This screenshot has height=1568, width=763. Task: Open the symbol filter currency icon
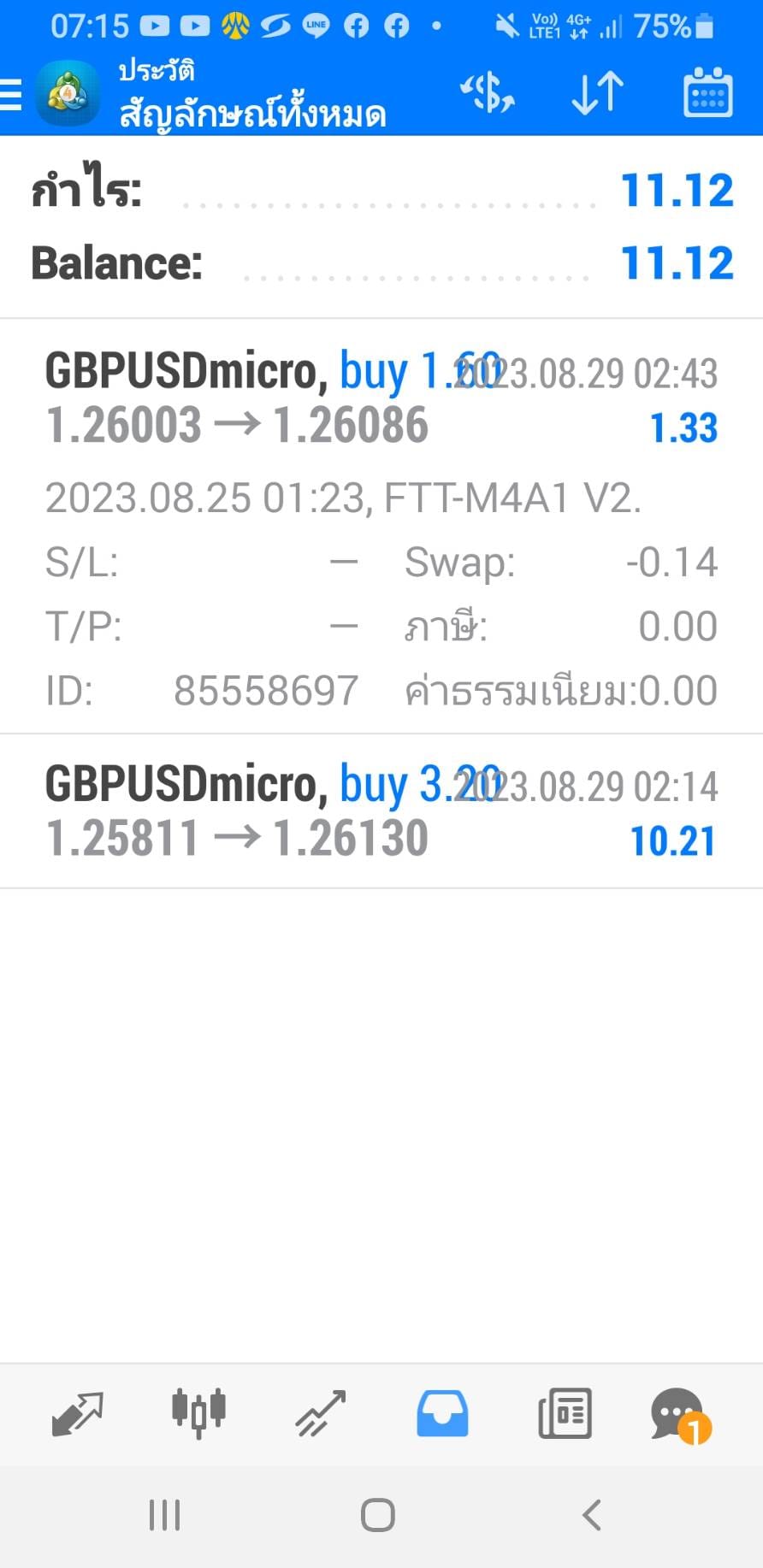coord(488,93)
